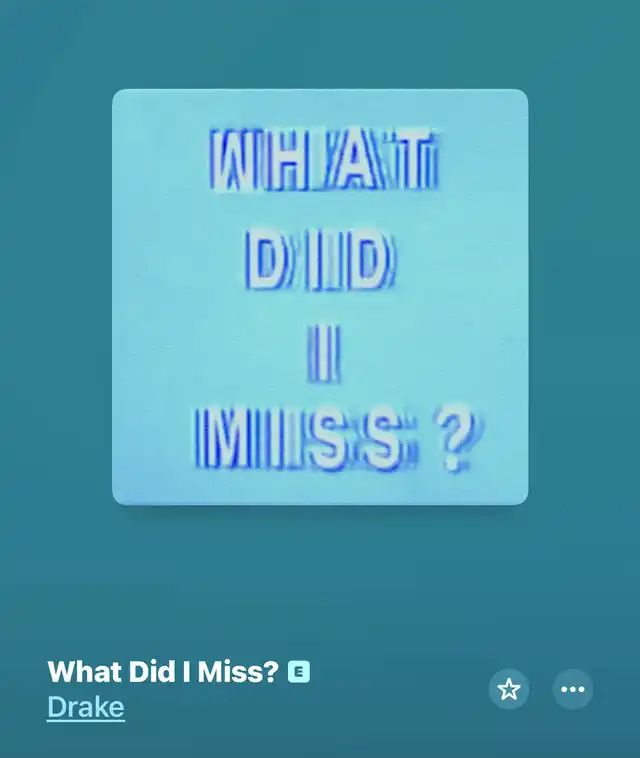Screen dimensions: 640x758
Task: Favorite the song with the star icon
Action: pyautogui.click(x=509, y=689)
